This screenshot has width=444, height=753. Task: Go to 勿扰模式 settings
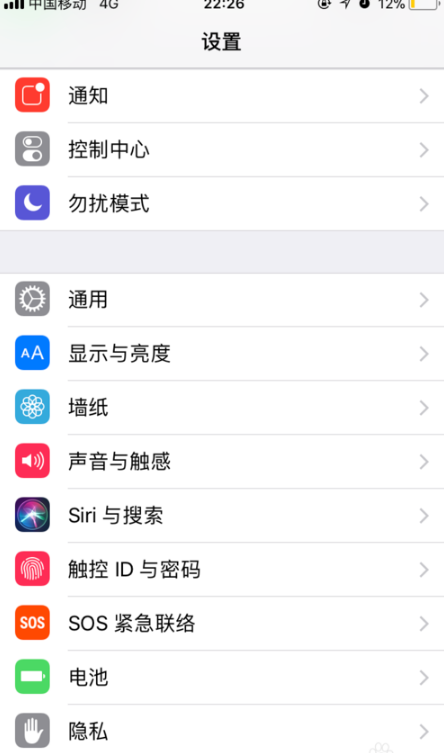pyautogui.click(x=222, y=204)
